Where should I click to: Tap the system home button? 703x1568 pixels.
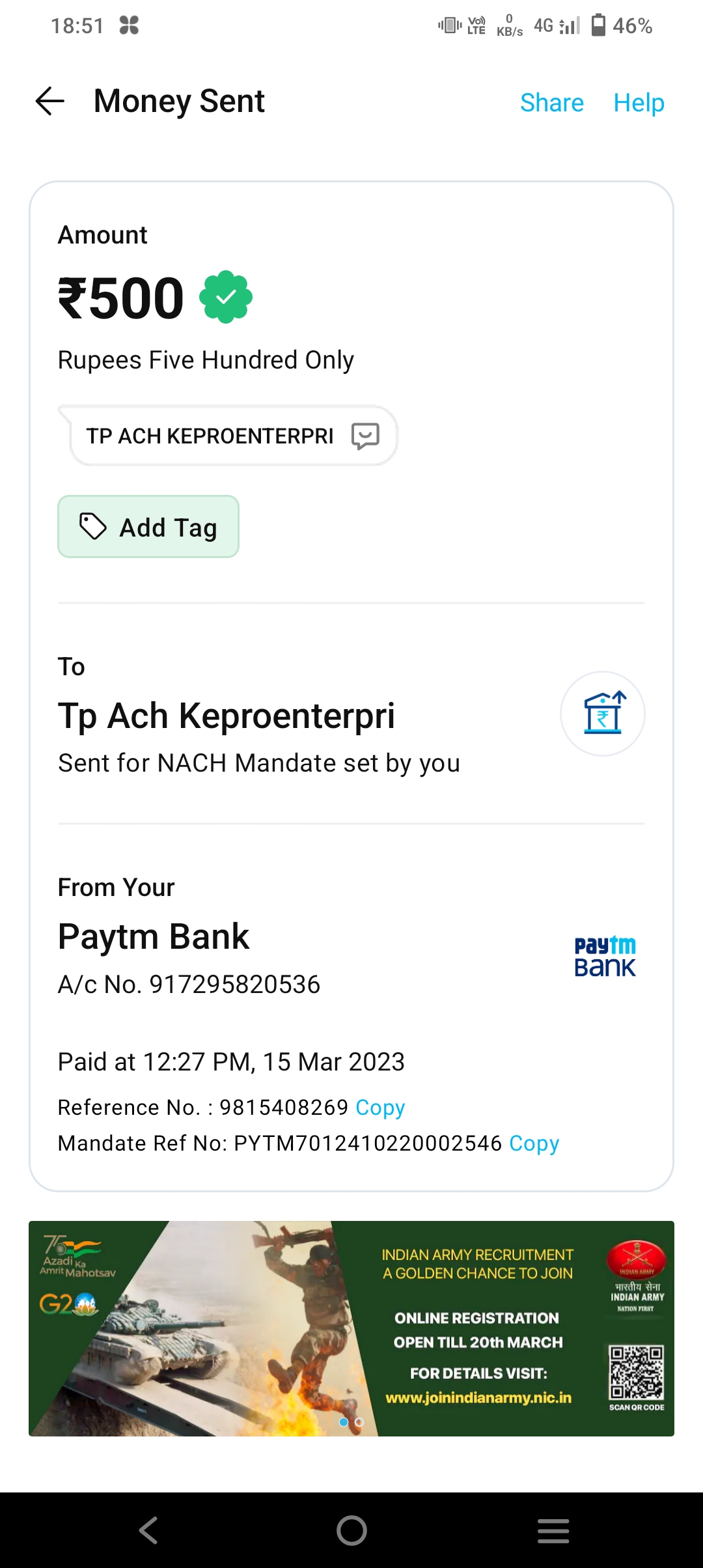click(x=351, y=1530)
